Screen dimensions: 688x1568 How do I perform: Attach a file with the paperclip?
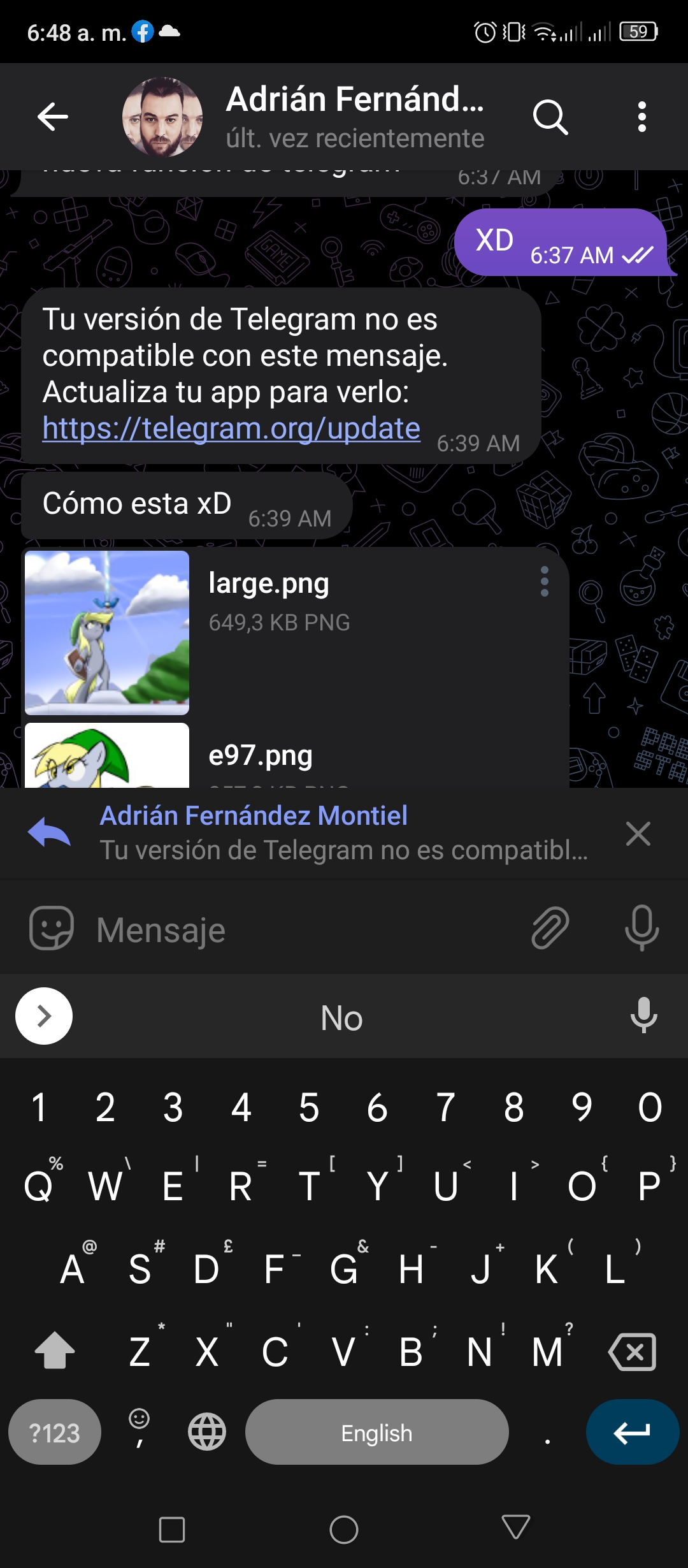[550, 928]
